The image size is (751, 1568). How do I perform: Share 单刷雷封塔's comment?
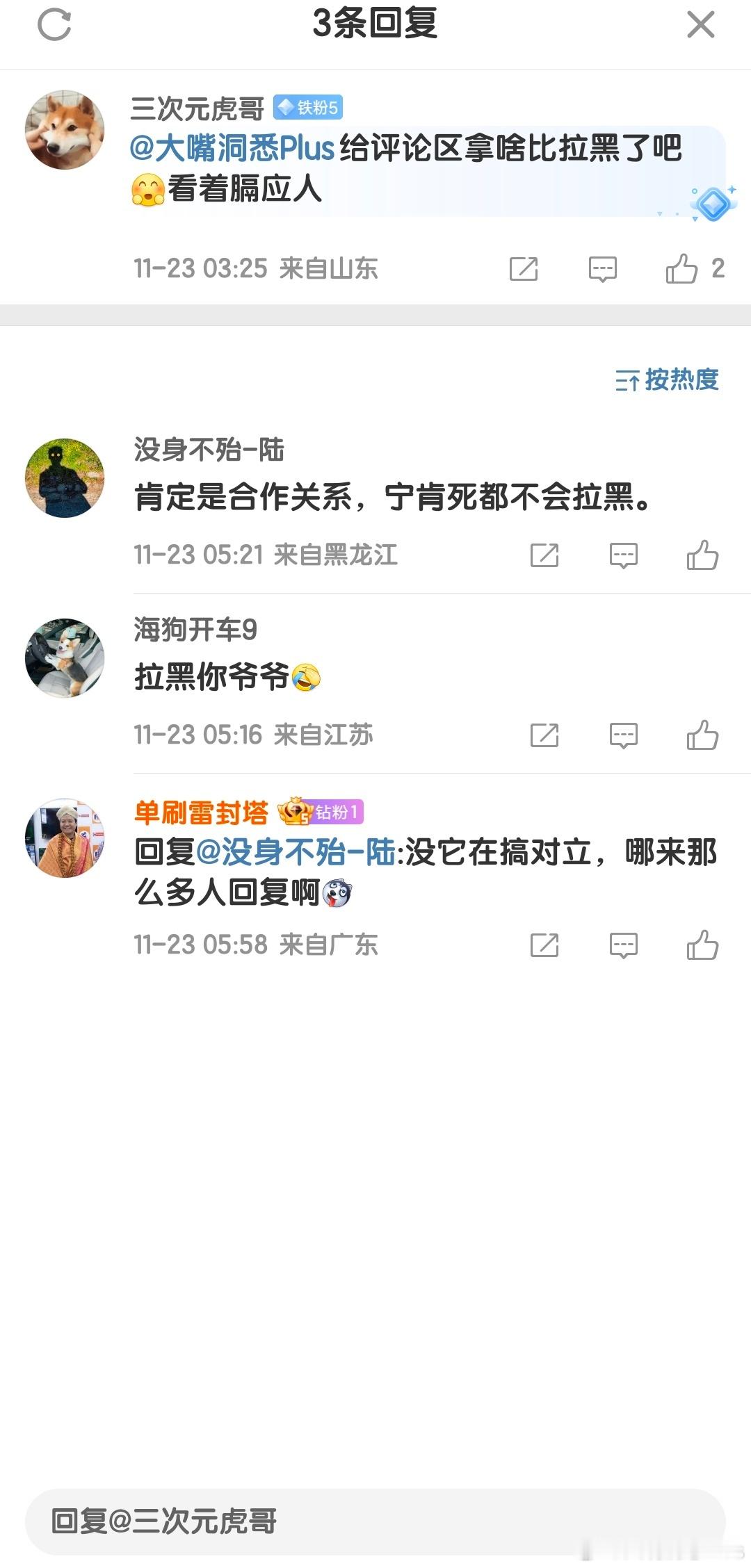pyautogui.click(x=544, y=944)
